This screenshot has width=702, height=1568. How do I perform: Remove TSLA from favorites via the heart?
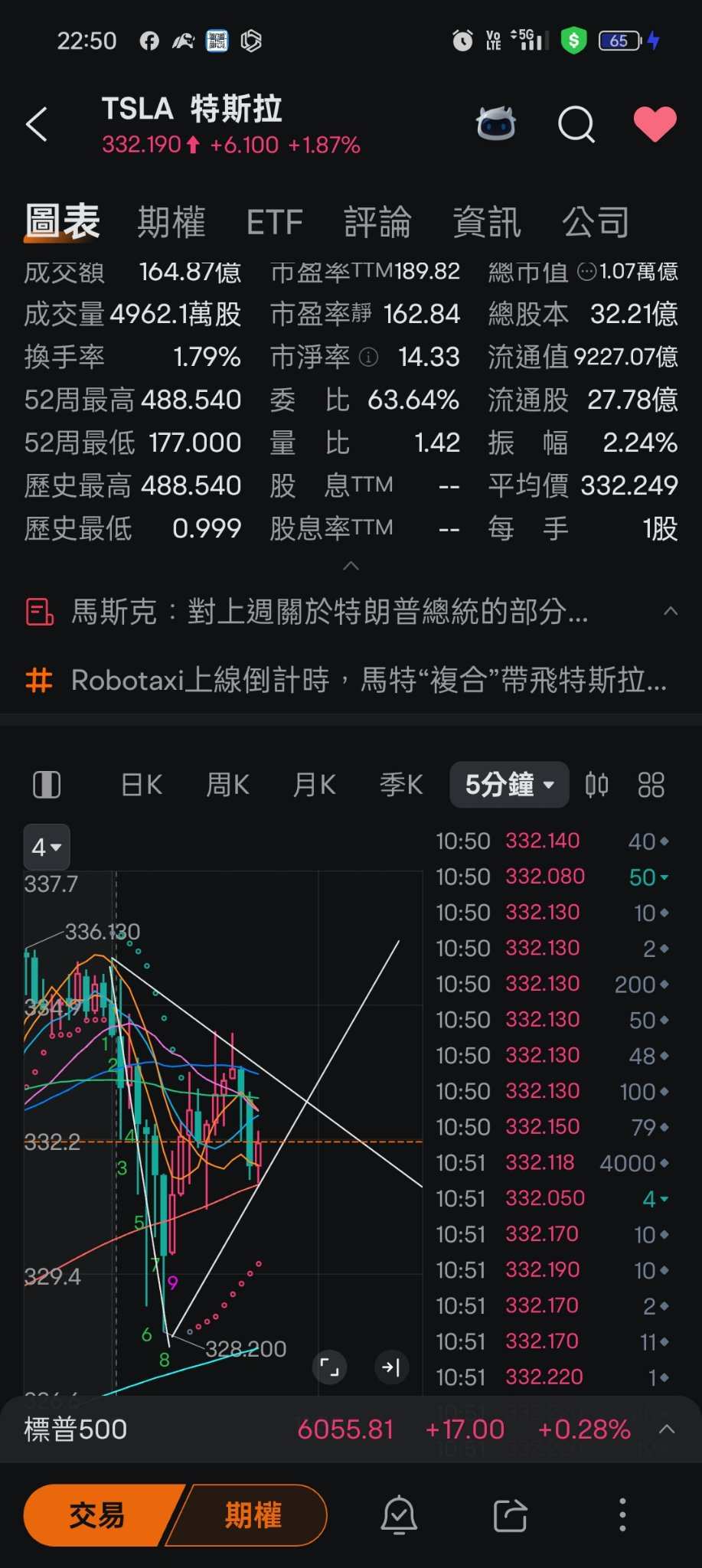click(x=655, y=124)
